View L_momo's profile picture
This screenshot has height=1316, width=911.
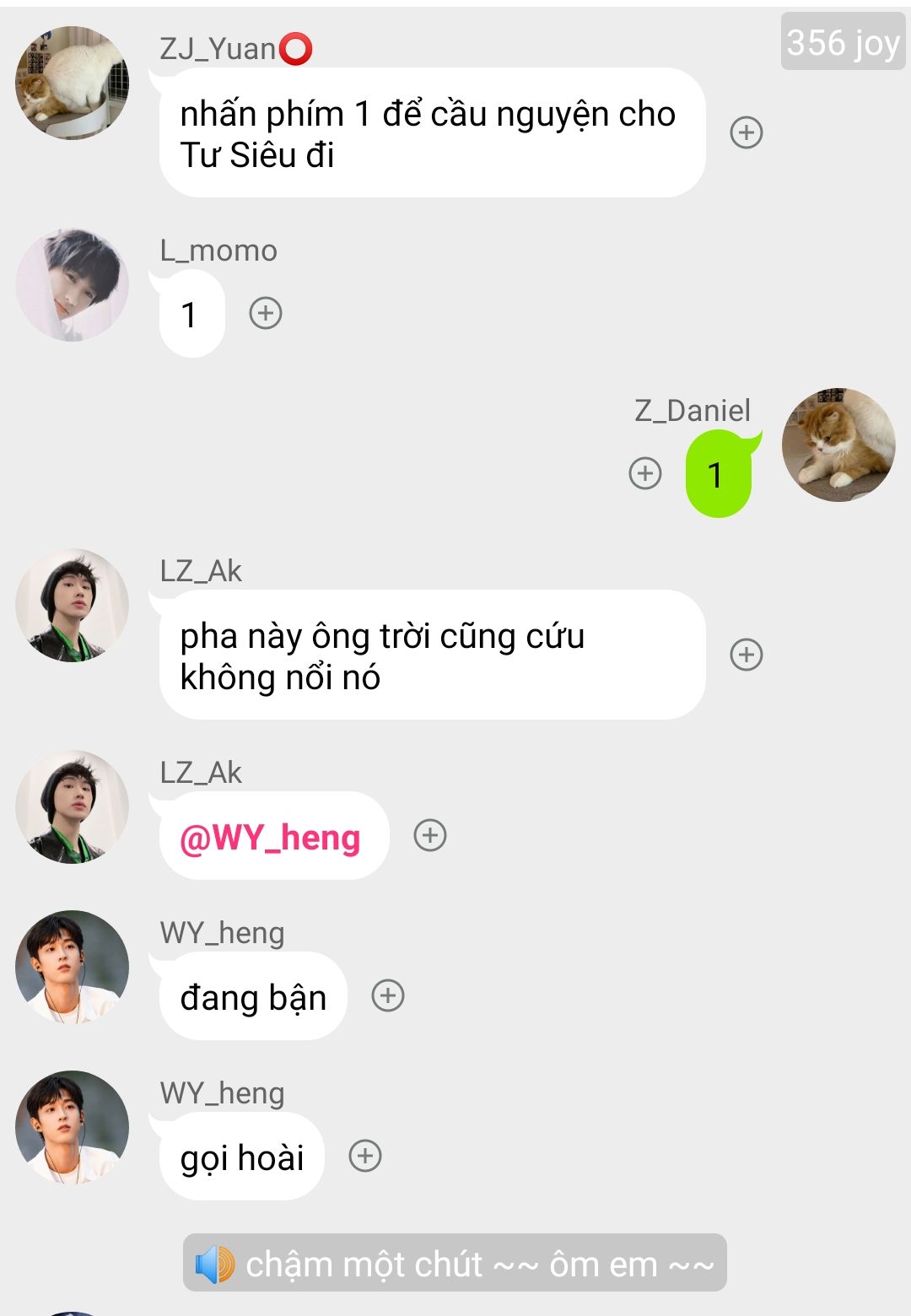point(73,284)
